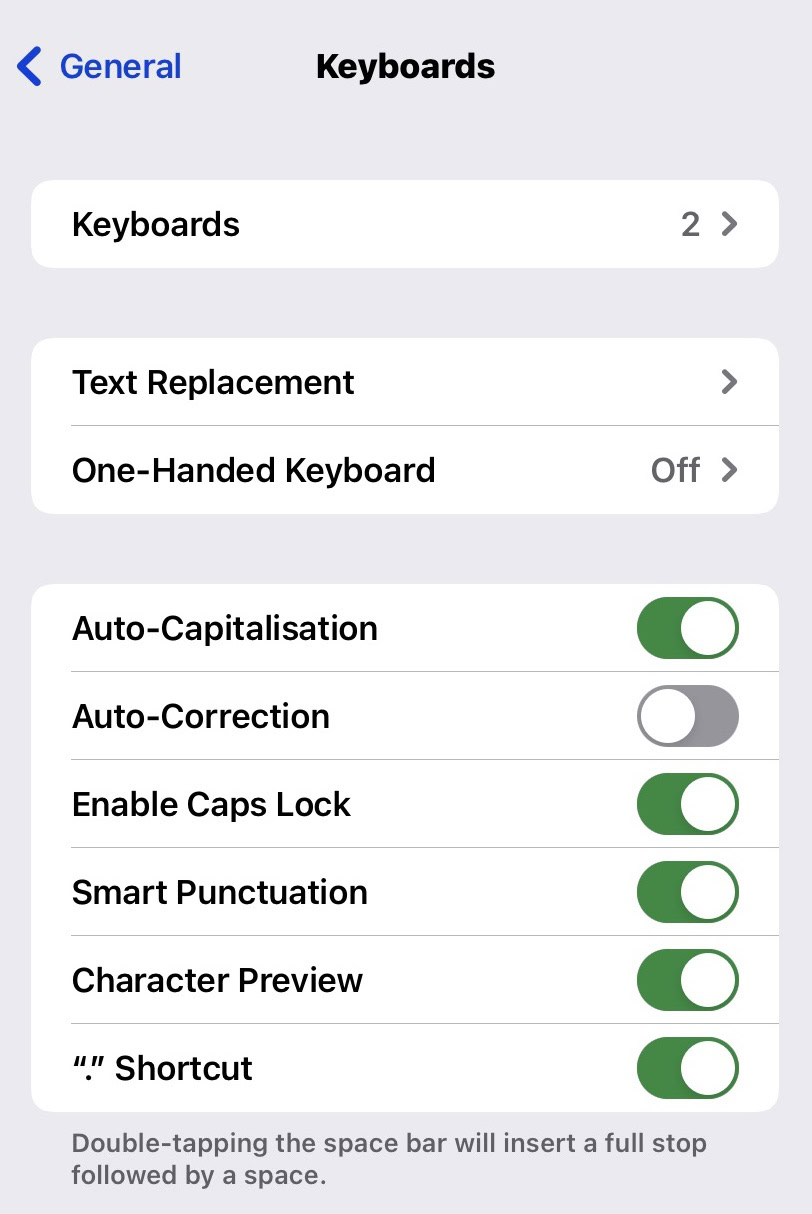Turn off Auto-Capitalisation
Viewport: 812px width, 1214px height.
pos(688,628)
